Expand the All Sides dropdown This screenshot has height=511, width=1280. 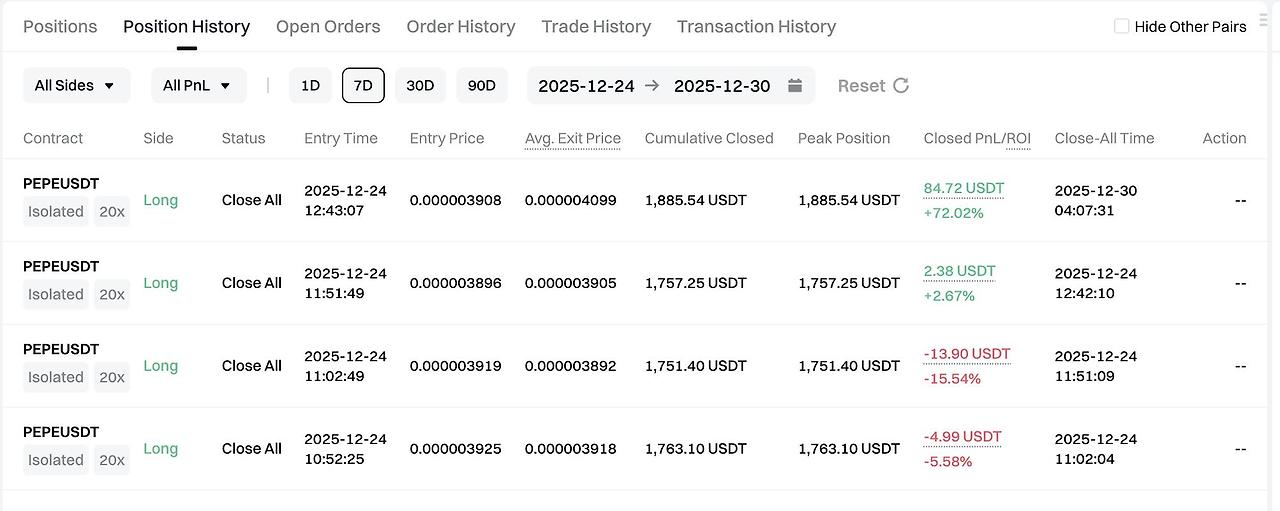[76, 85]
